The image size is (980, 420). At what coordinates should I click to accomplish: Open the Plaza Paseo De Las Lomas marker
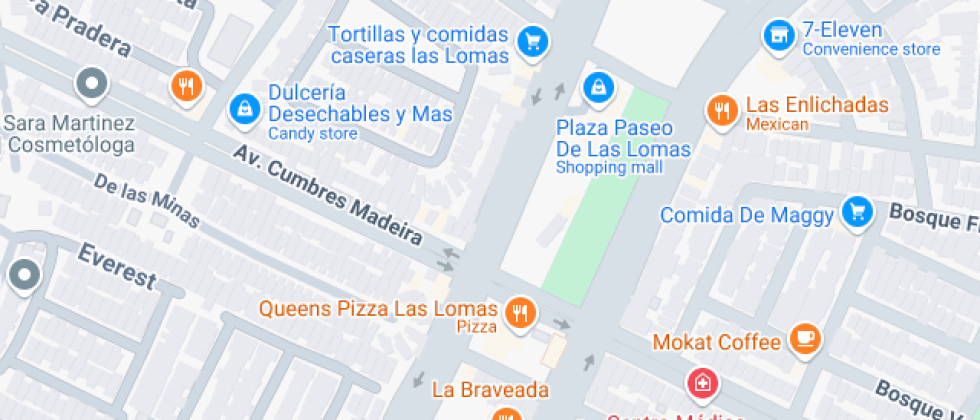pos(598,87)
